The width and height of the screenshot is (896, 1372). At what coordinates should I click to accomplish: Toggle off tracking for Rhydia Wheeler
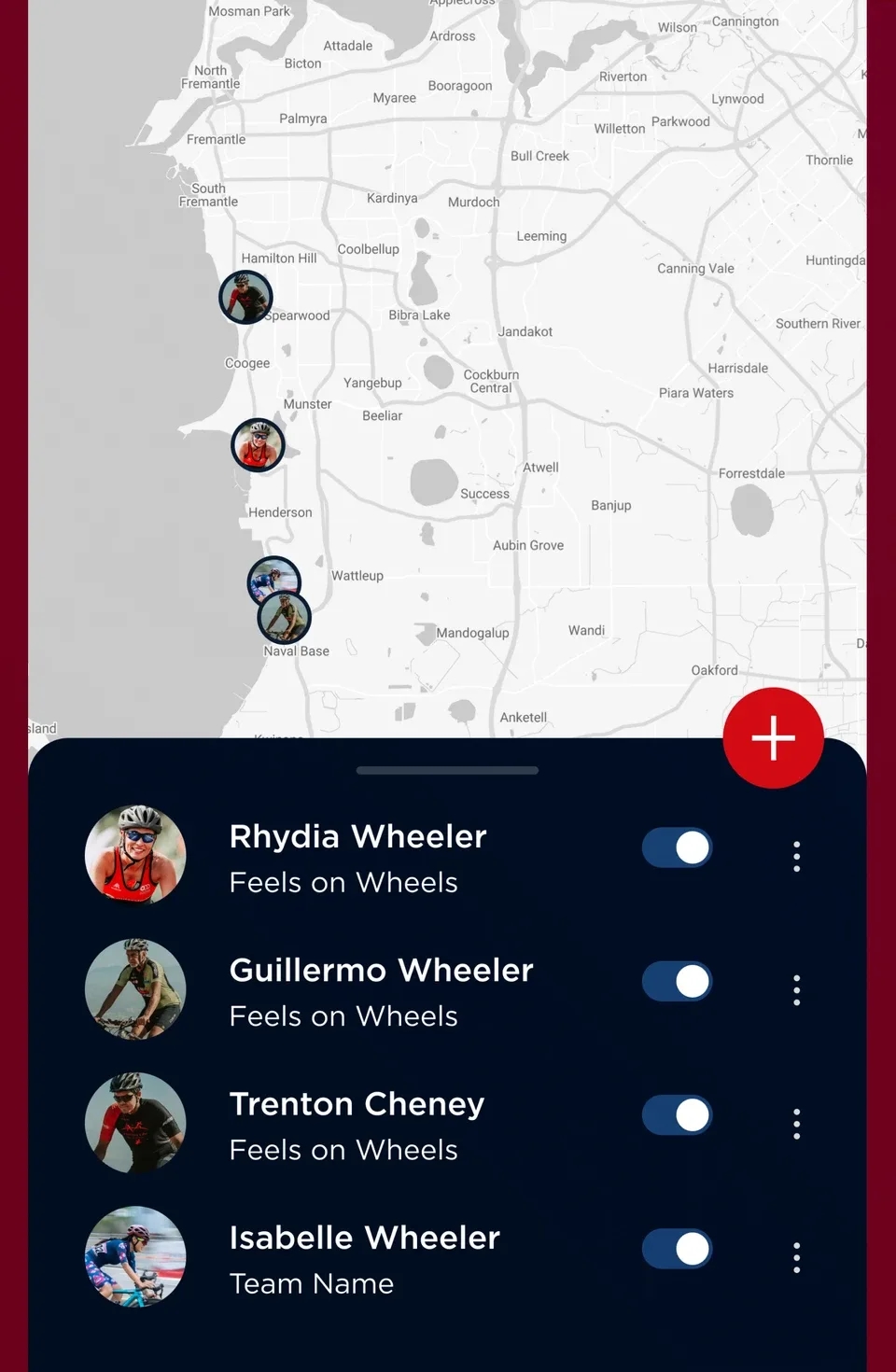(x=677, y=847)
